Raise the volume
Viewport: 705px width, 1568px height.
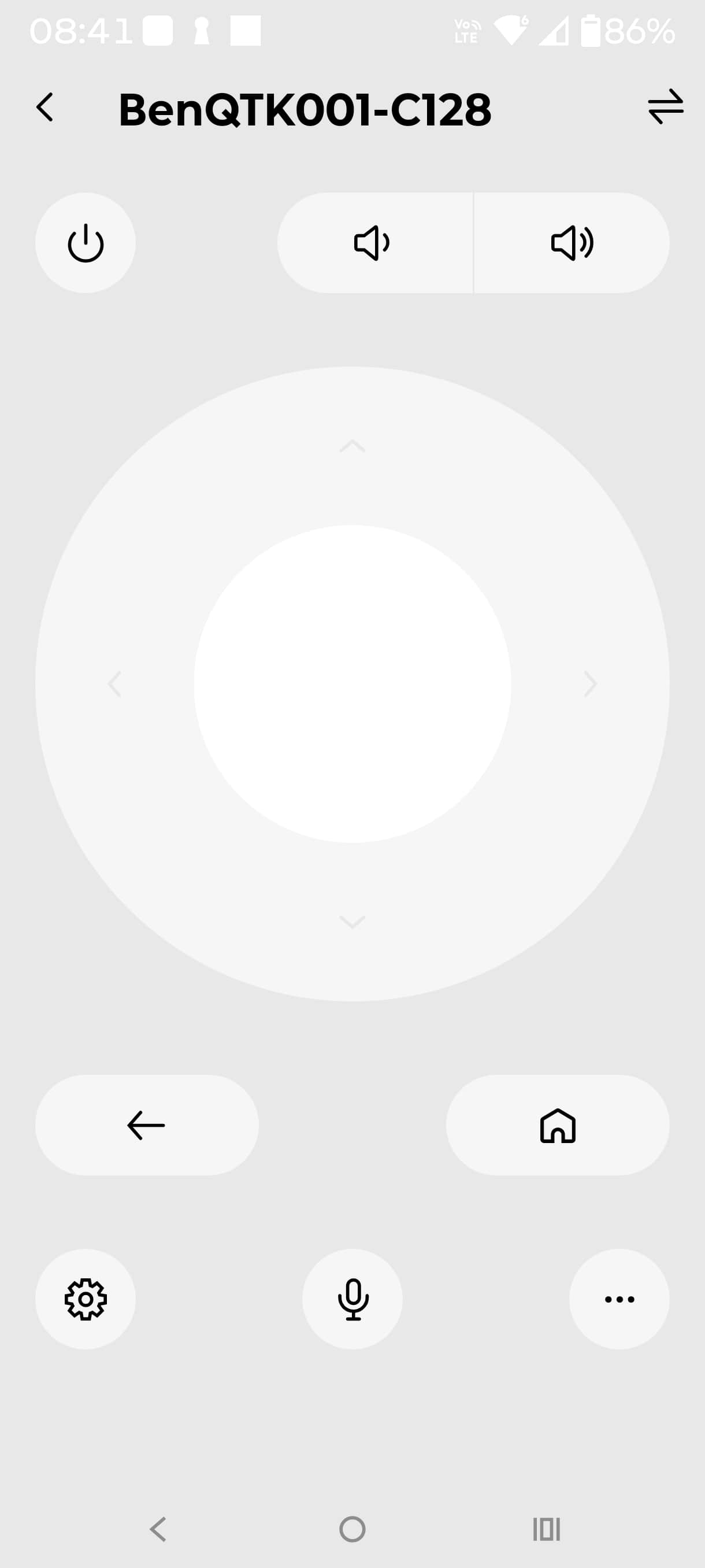(572, 243)
